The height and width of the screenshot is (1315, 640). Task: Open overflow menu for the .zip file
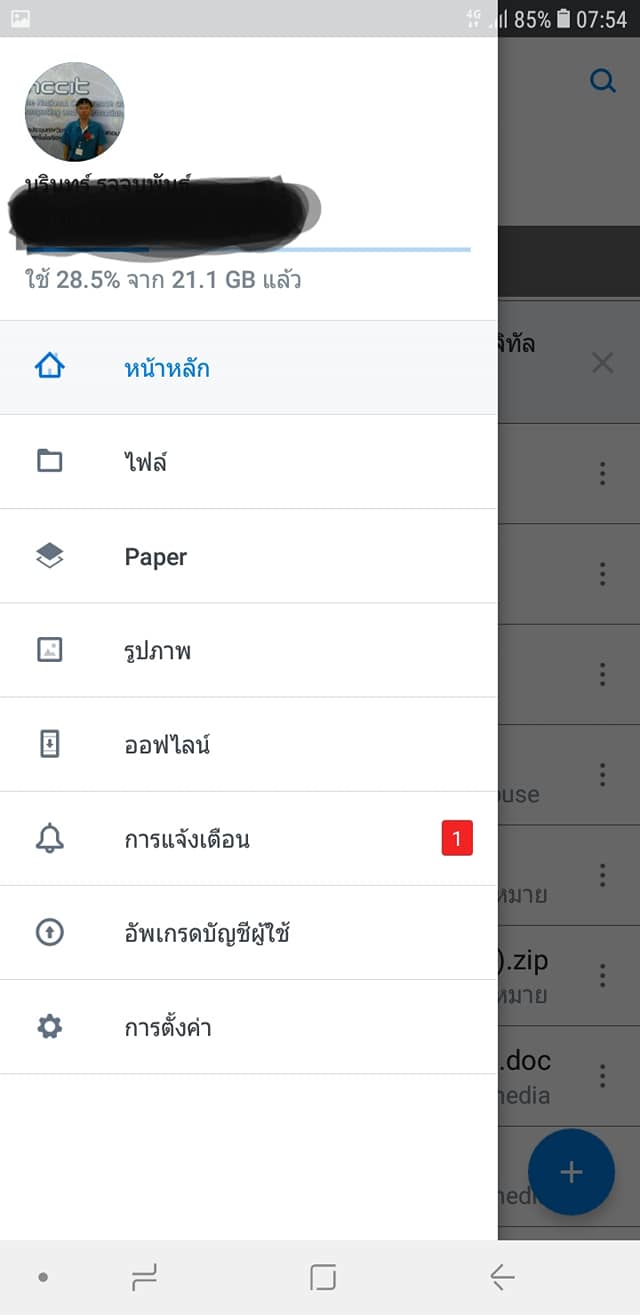coord(602,975)
